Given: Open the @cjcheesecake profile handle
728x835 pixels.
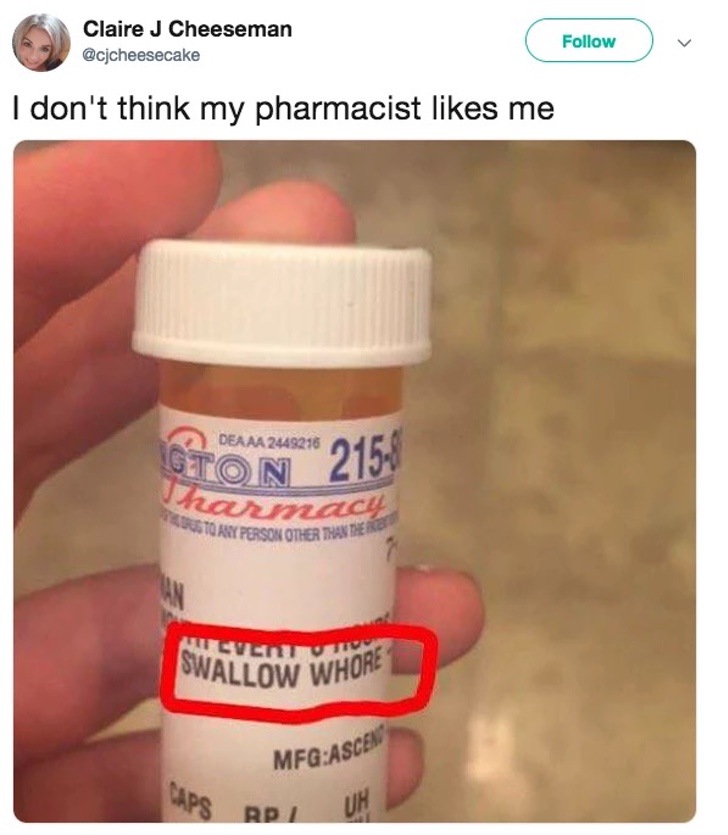Looking at the screenshot, I should click(x=141, y=56).
